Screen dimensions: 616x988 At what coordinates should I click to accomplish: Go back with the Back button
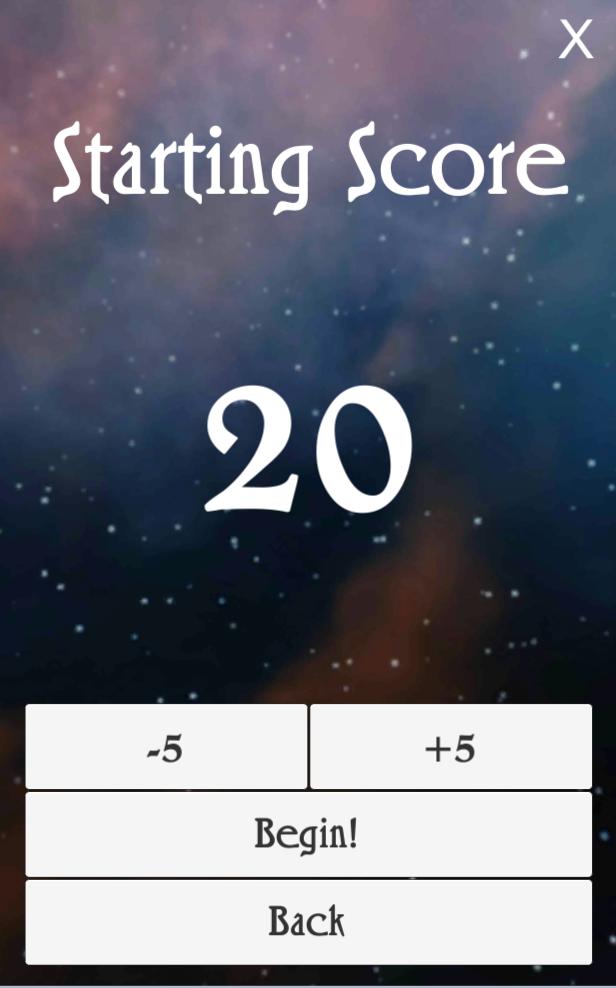[x=308, y=922]
